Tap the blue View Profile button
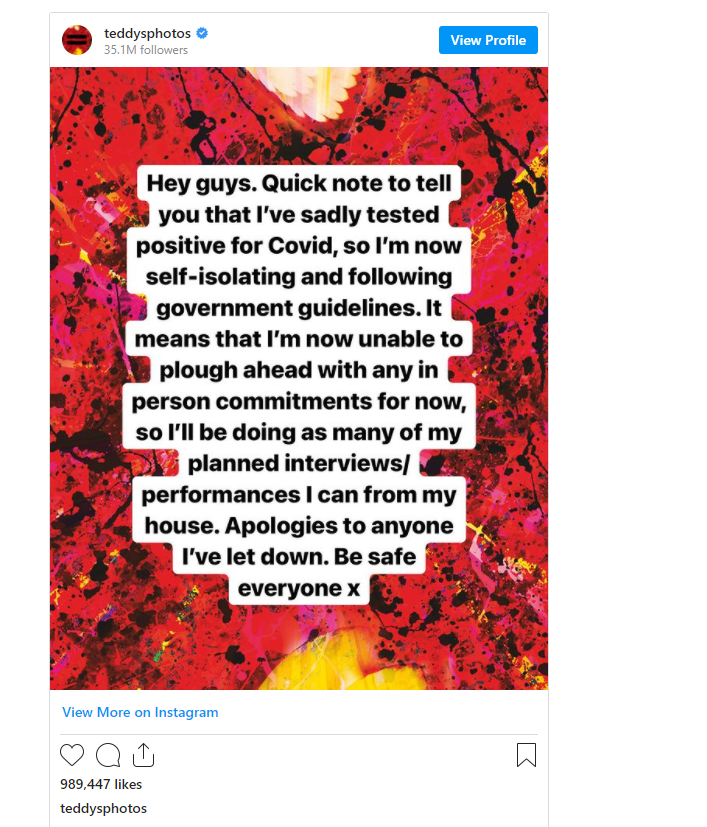This screenshot has height=827, width=707. 488,40
